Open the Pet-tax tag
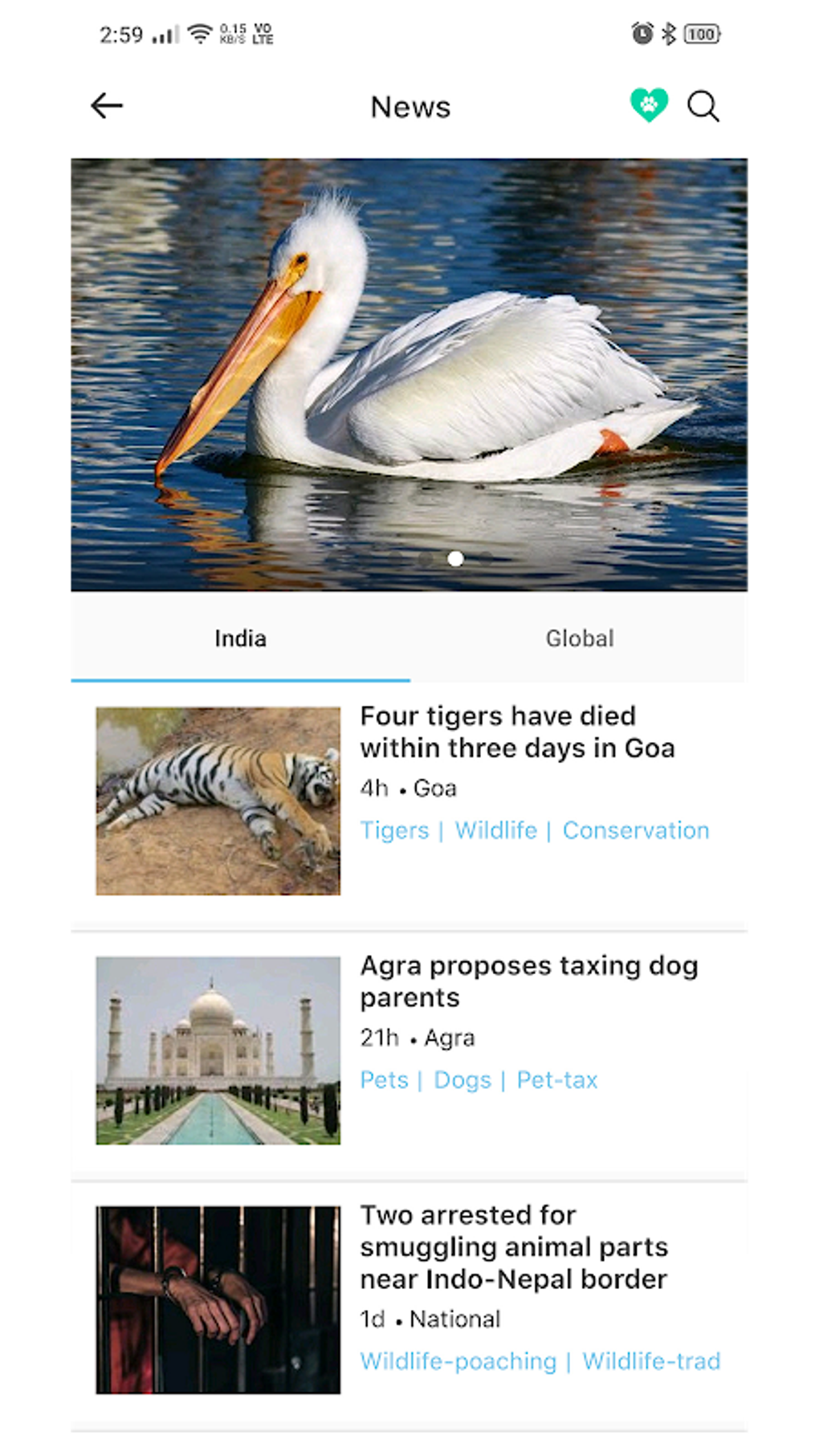This screenshot has height=1456, width=819. coord(557,1080)
